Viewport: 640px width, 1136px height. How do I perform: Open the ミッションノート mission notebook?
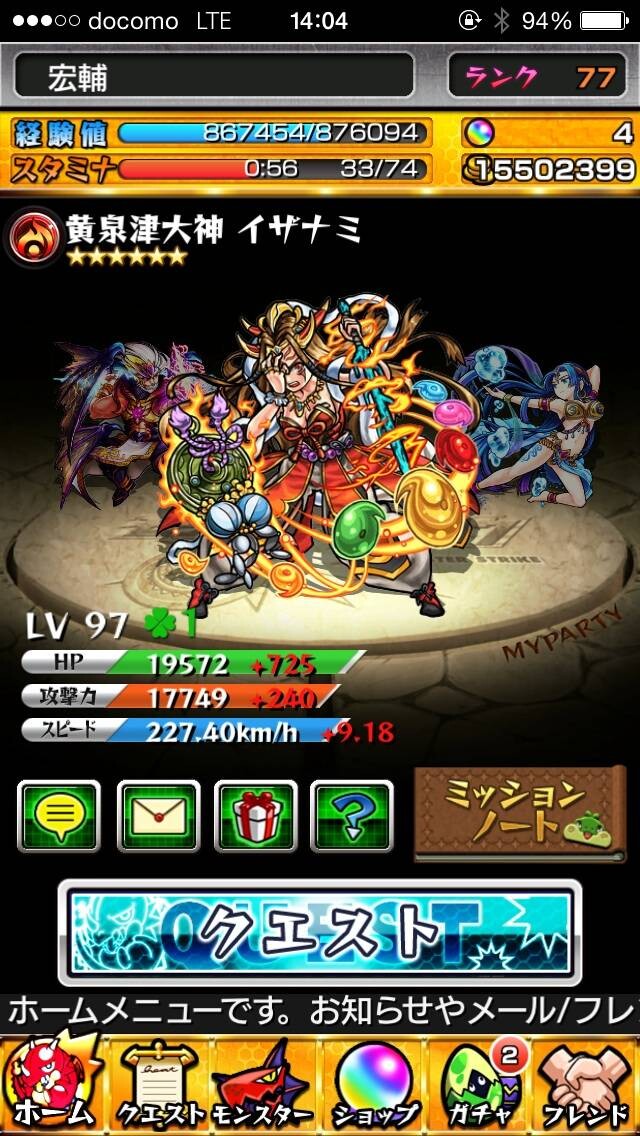pyautogui.click(x=520, y=814)
